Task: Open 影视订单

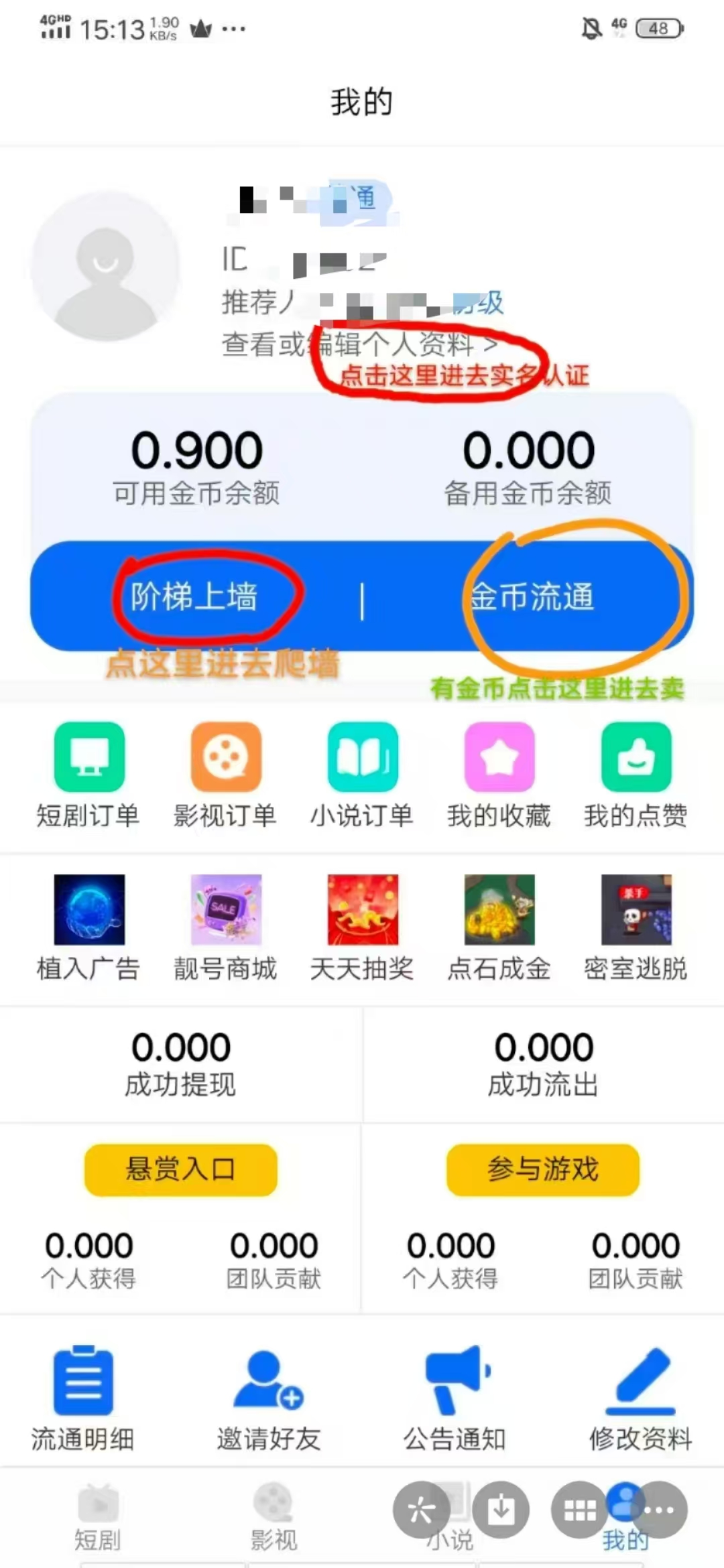Action: [225, 776]
